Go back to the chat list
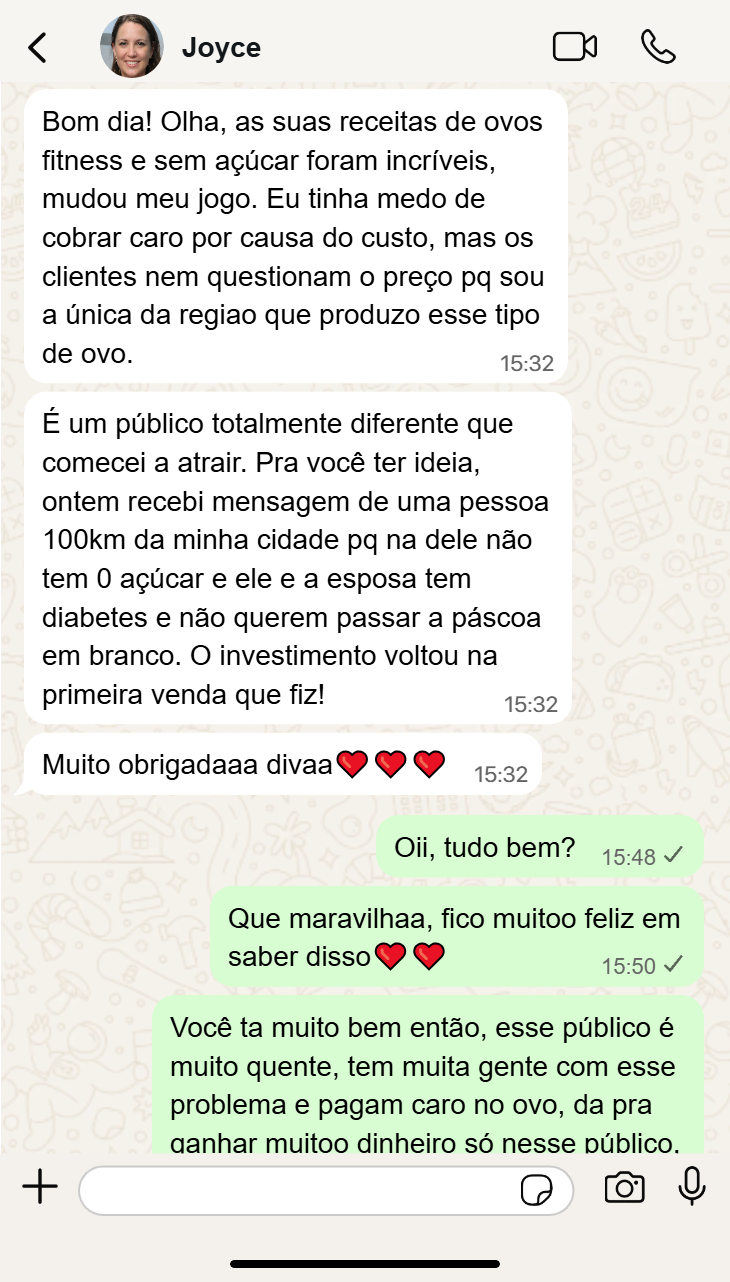Viewport: 730px width, 1282px height. tap(38, 47)
